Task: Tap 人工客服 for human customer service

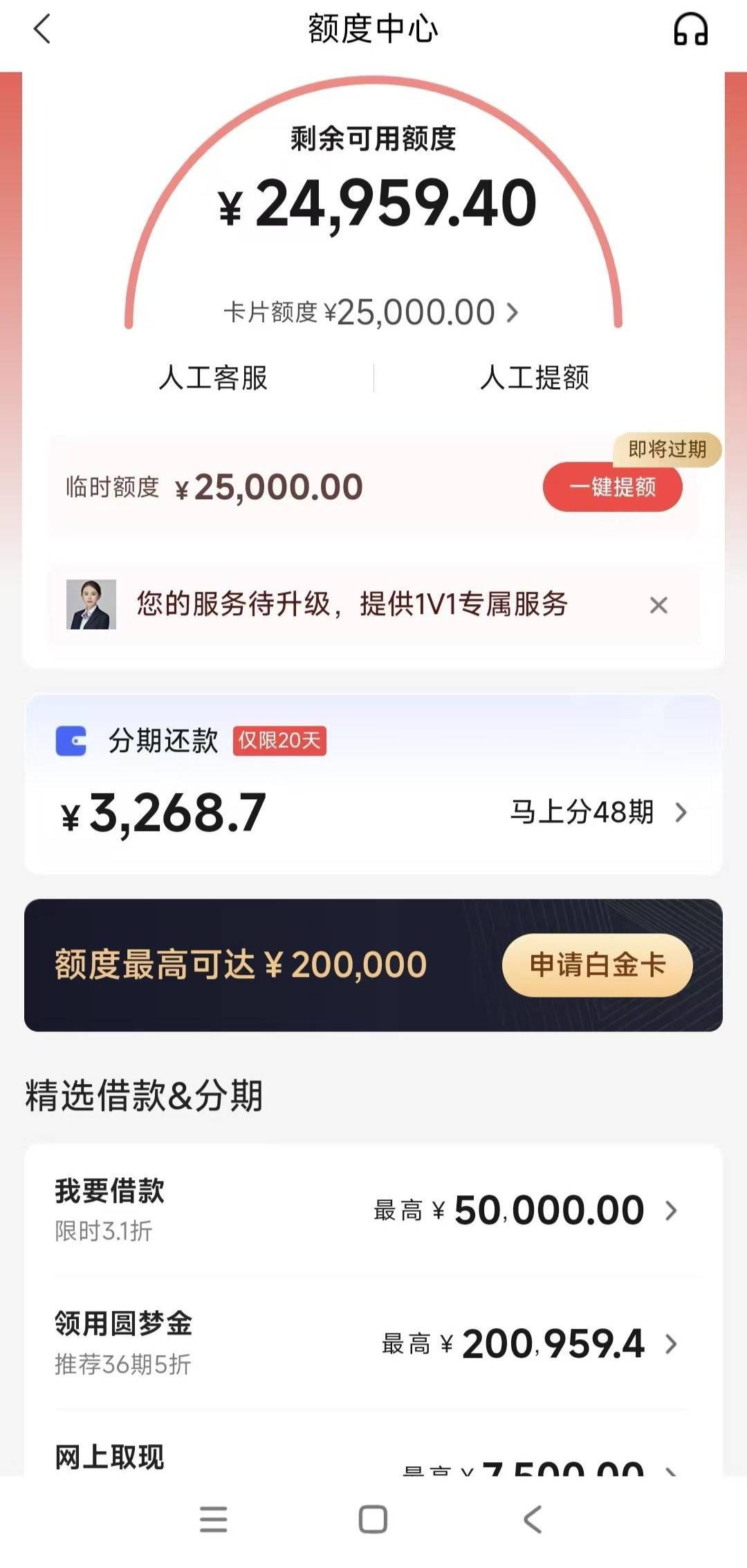Action: (213, 378)
